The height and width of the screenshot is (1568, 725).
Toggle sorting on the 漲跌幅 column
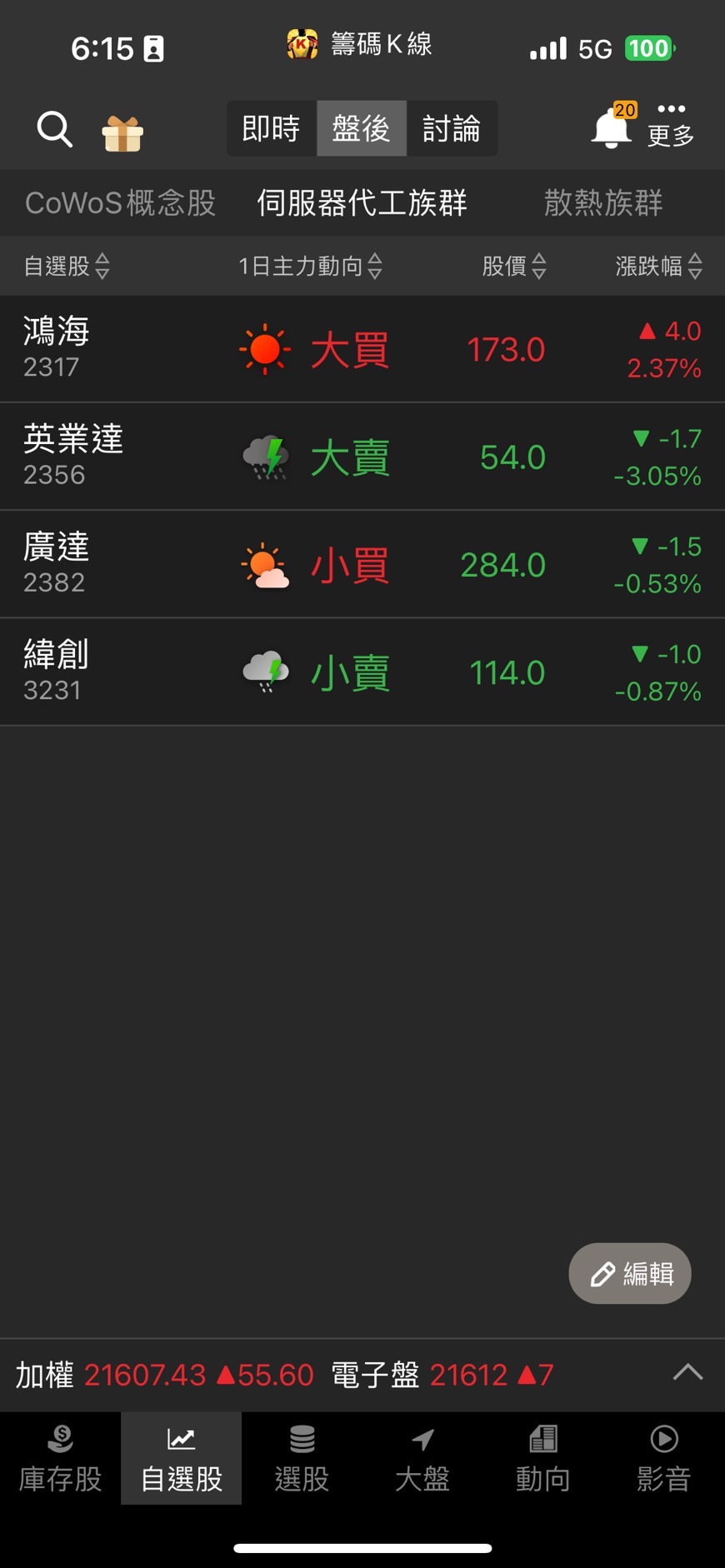(659, 266)
